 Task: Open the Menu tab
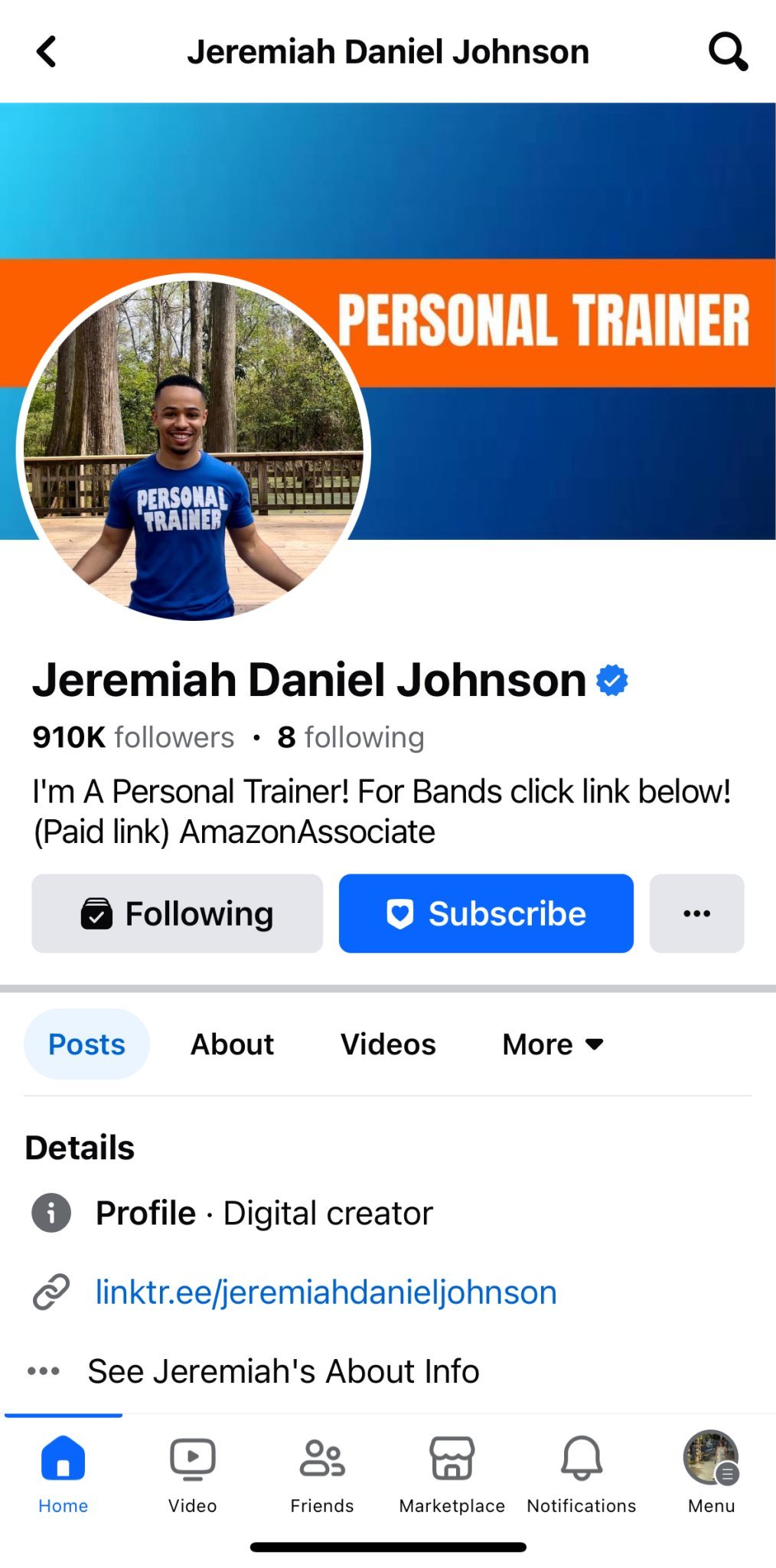tap(711, 1473)
